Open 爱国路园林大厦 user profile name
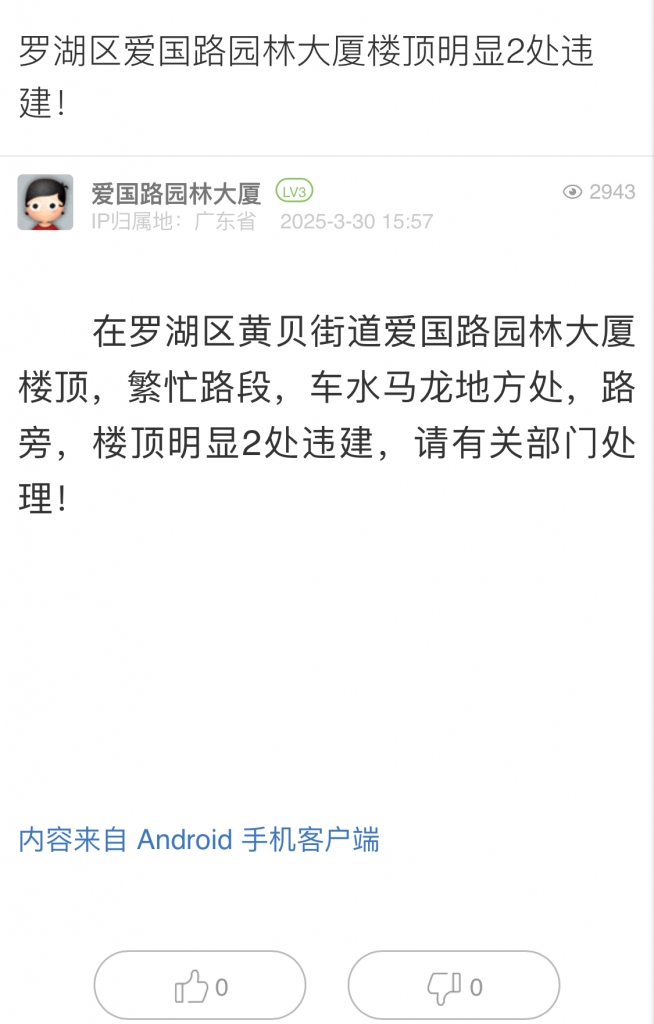 click(176, 192)
